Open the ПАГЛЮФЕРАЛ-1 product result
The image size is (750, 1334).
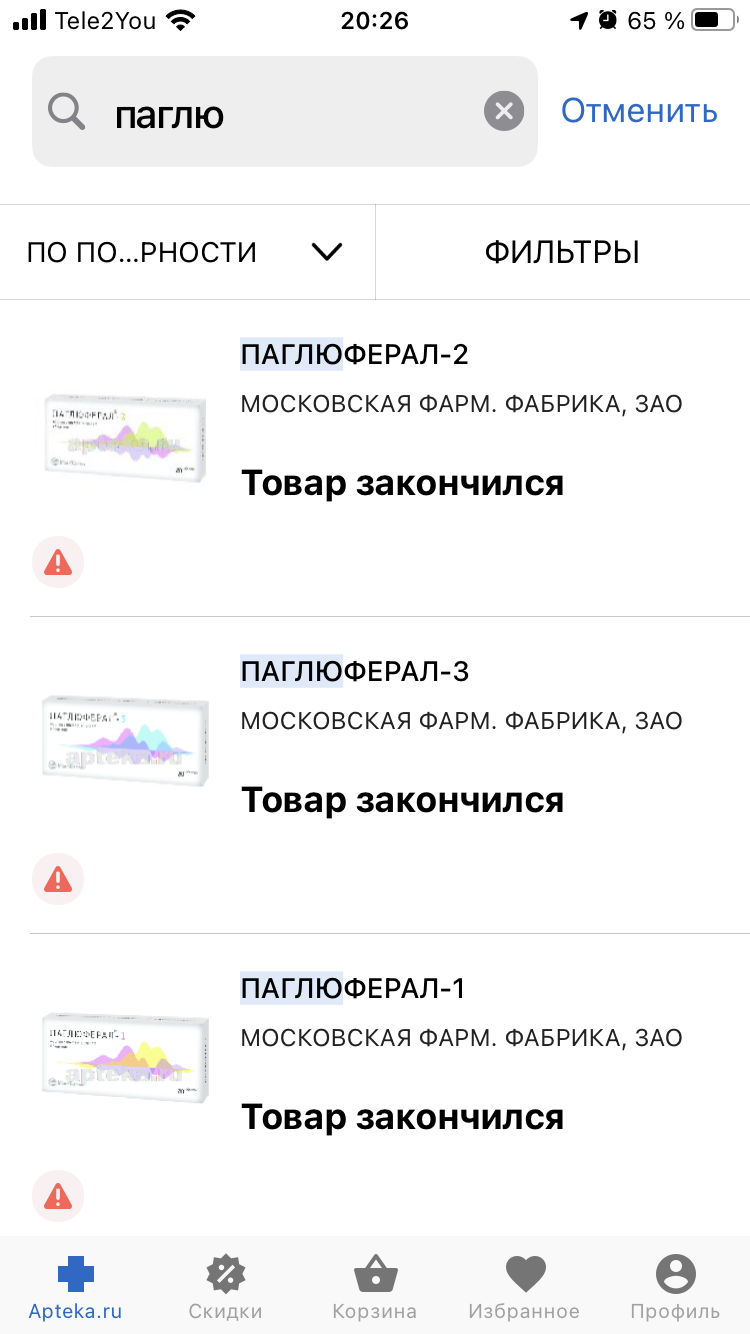352,988
